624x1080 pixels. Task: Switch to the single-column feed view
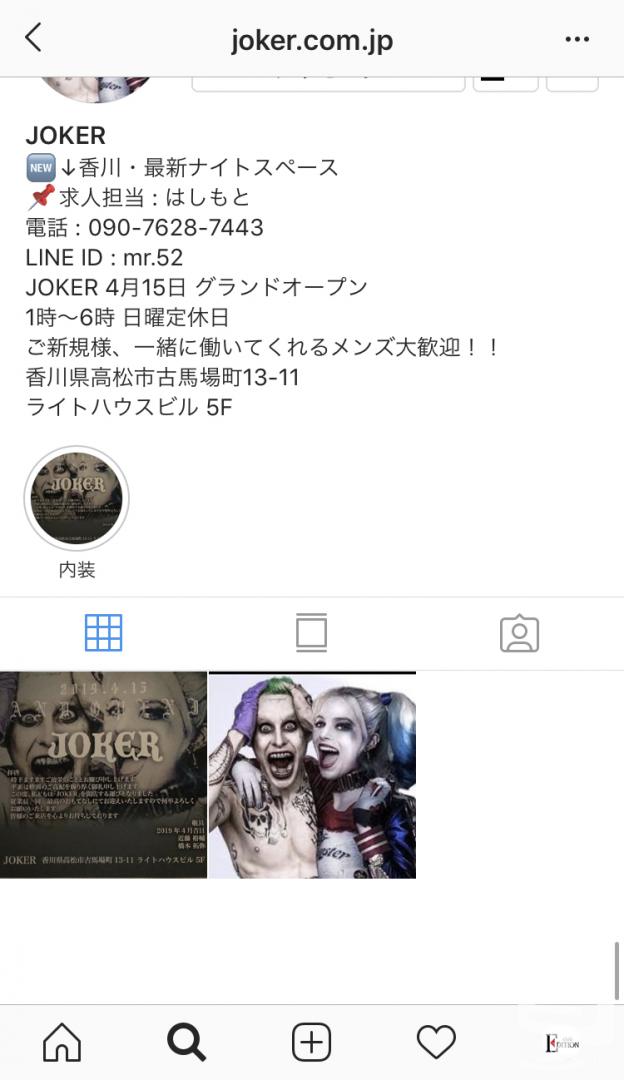click(x=311, y=632)
